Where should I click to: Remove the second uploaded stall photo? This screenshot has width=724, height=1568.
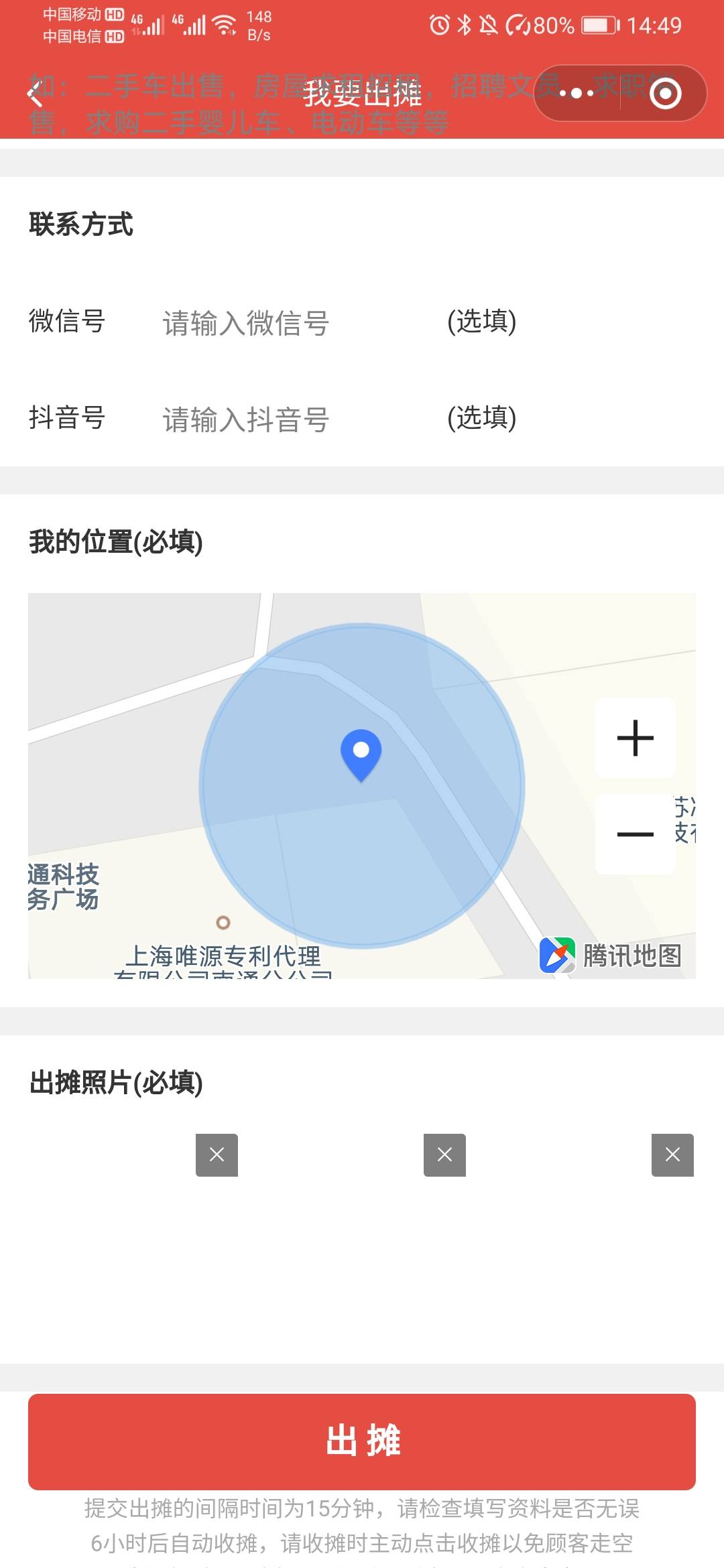(x=444, y=1155)
